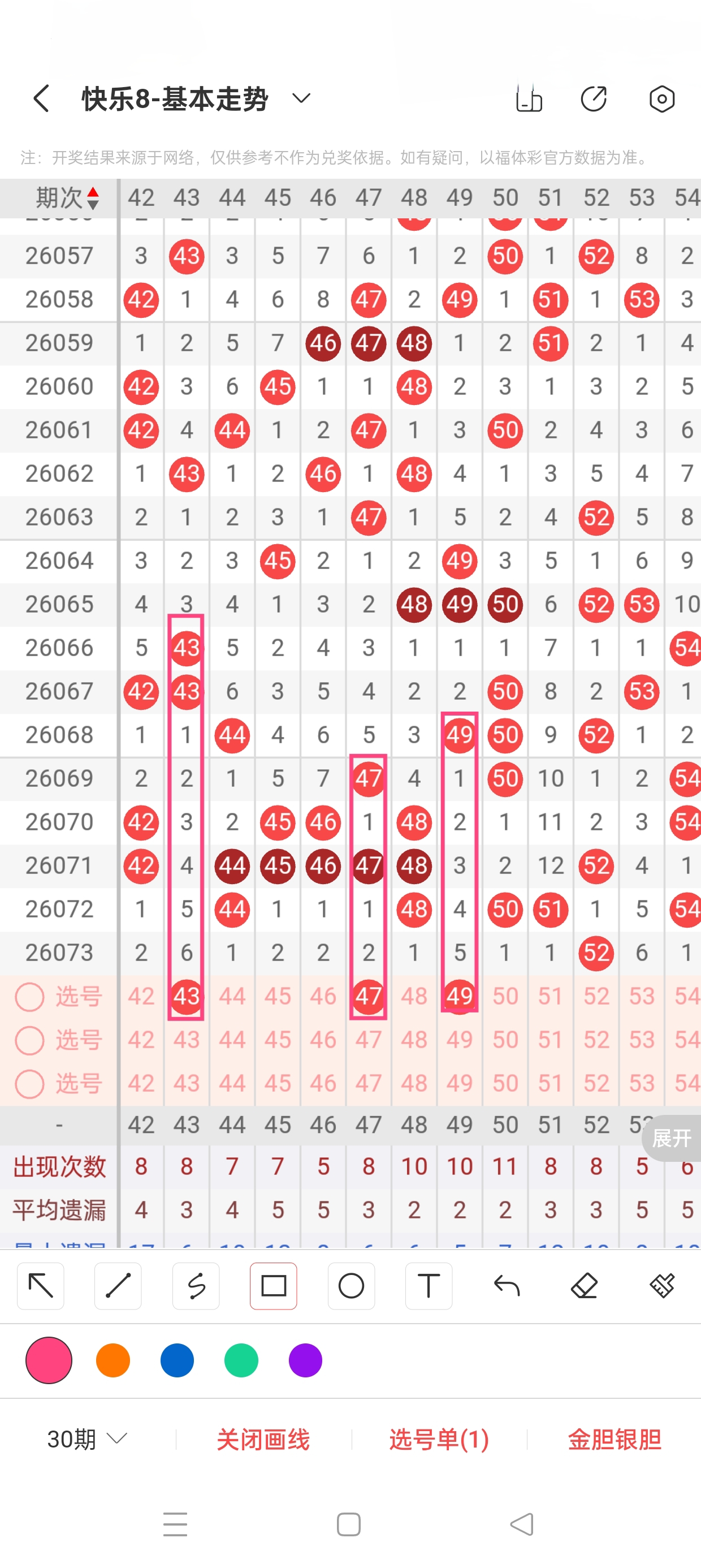Select the rectangle drawing tool
This screenshot has width=701, height=1568.
273,1286
